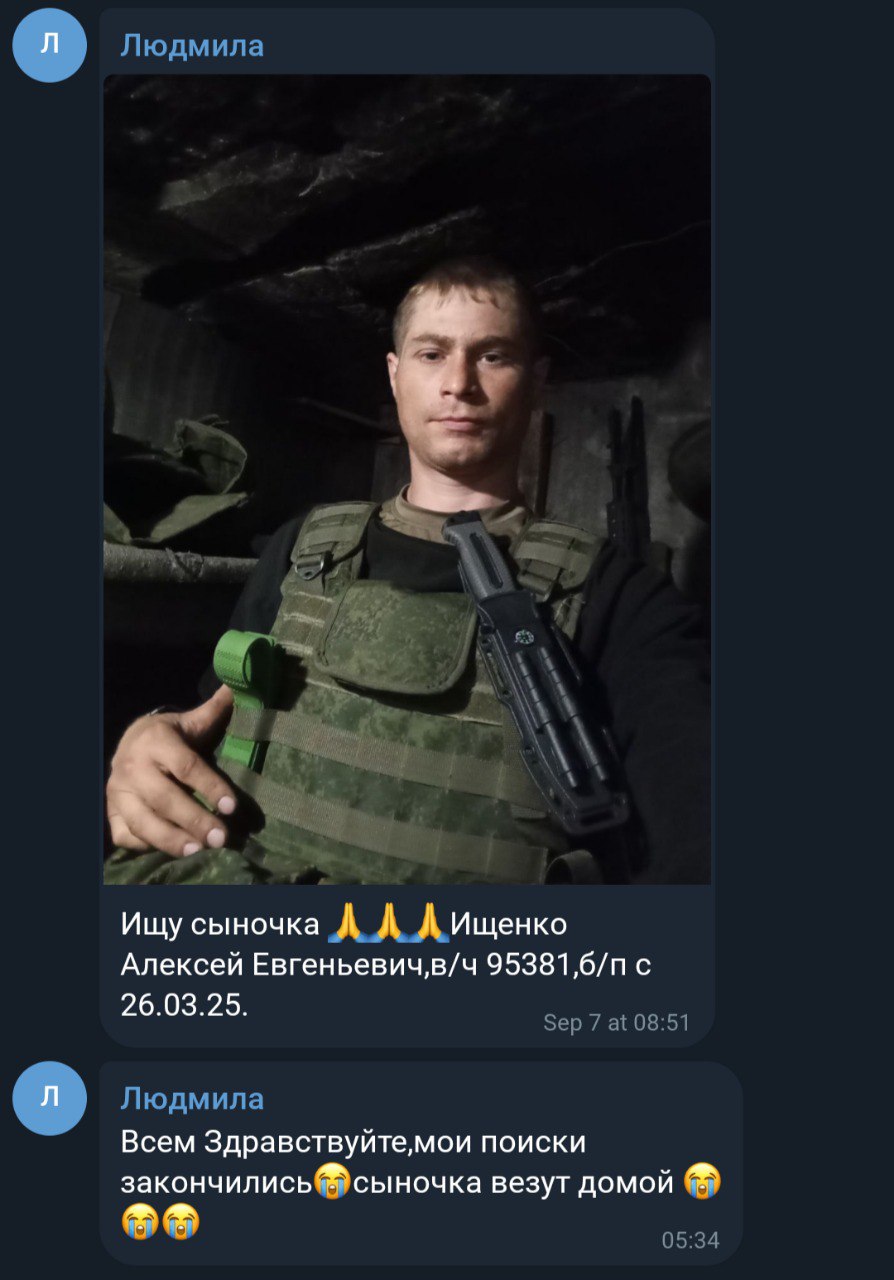Screen dimensions: 894x1280
Task: Open the photo in Людмила's message
Action: click(407, 480)
